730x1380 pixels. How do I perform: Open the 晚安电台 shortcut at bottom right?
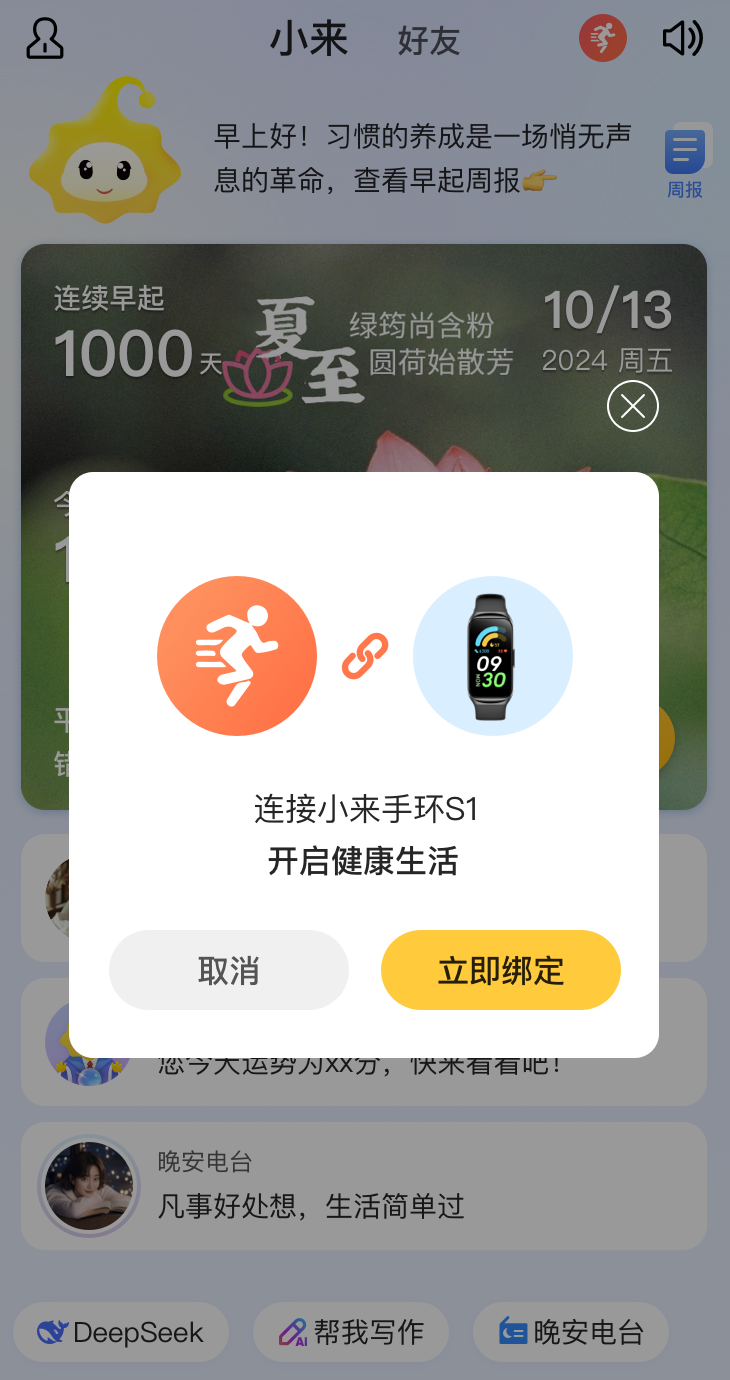tap(570, 1332)
